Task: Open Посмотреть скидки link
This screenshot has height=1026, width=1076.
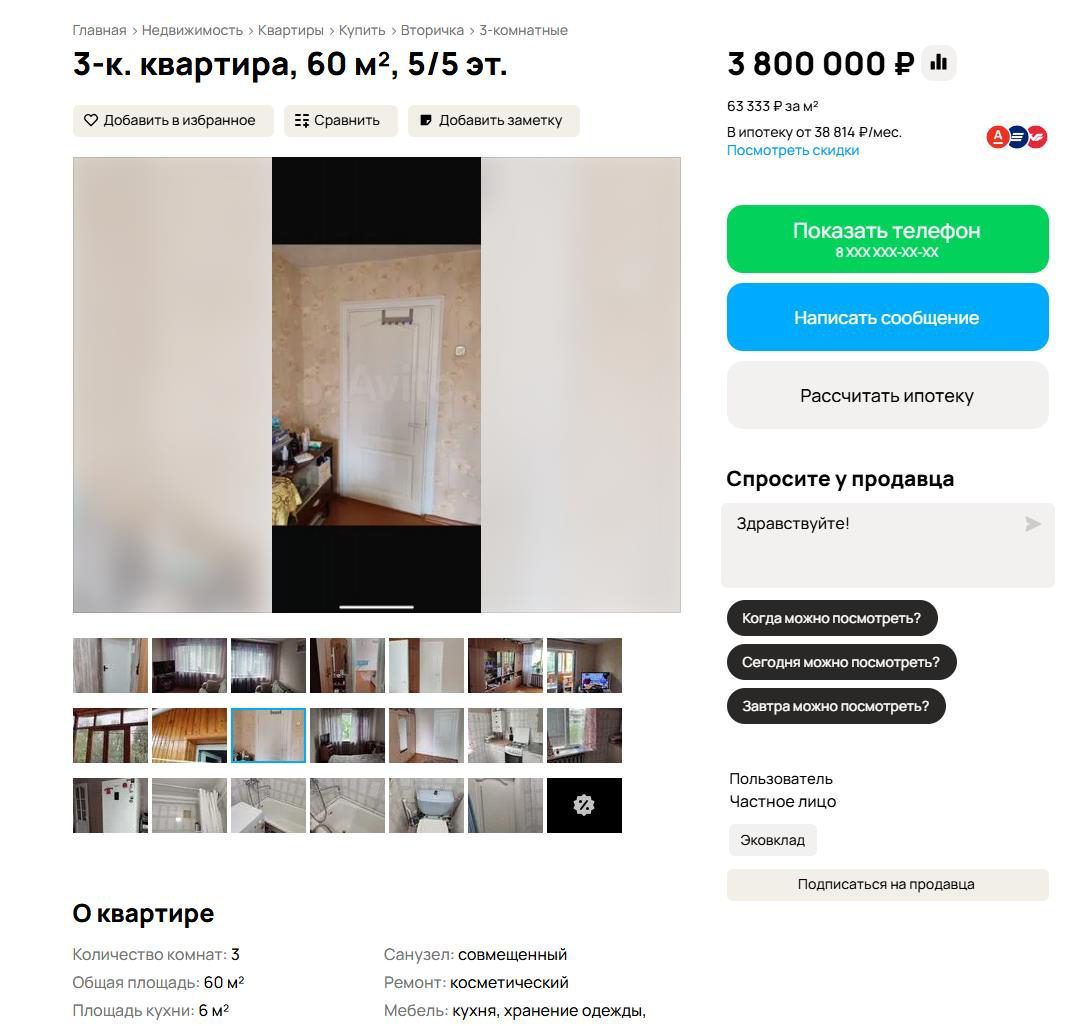Action: (793, 150)
